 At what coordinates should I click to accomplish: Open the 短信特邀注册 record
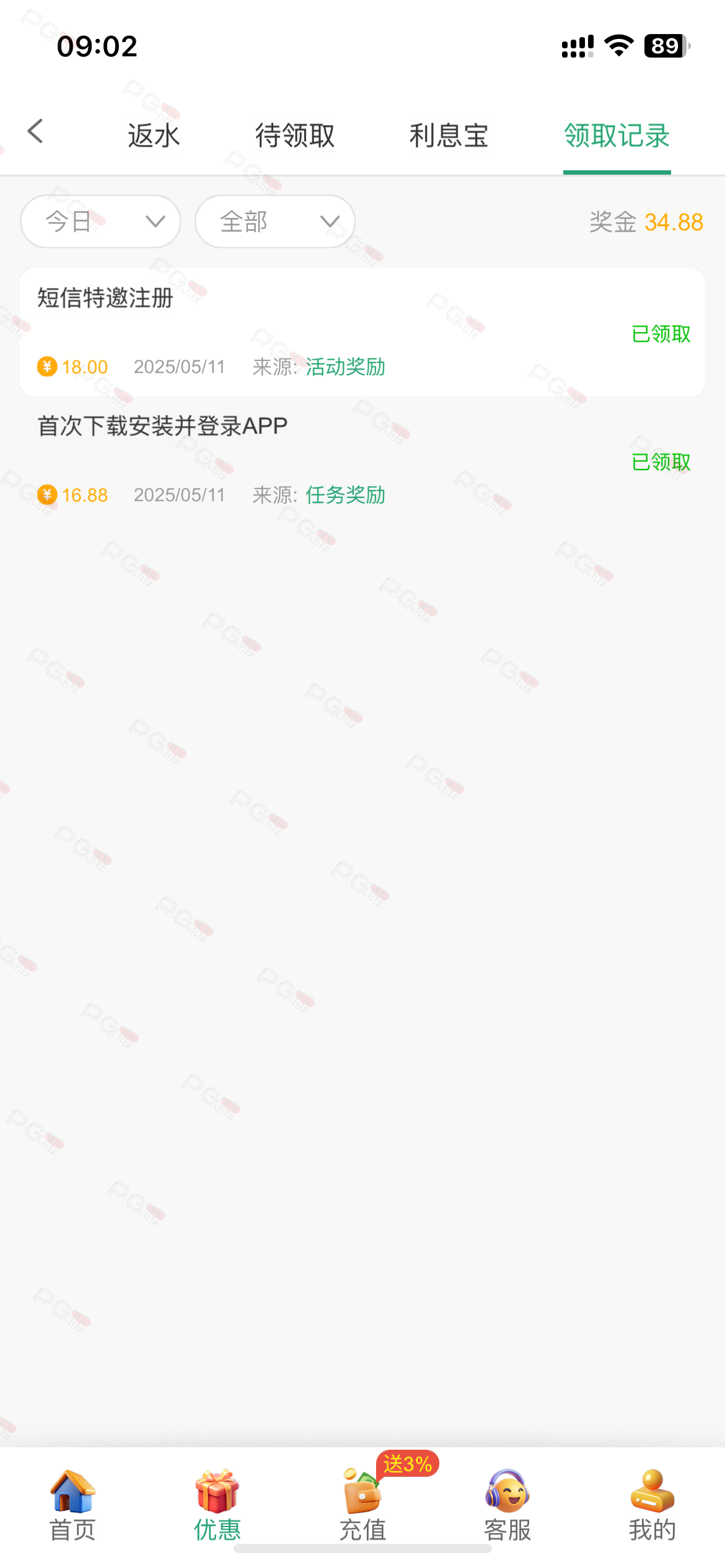coord(362,333)
